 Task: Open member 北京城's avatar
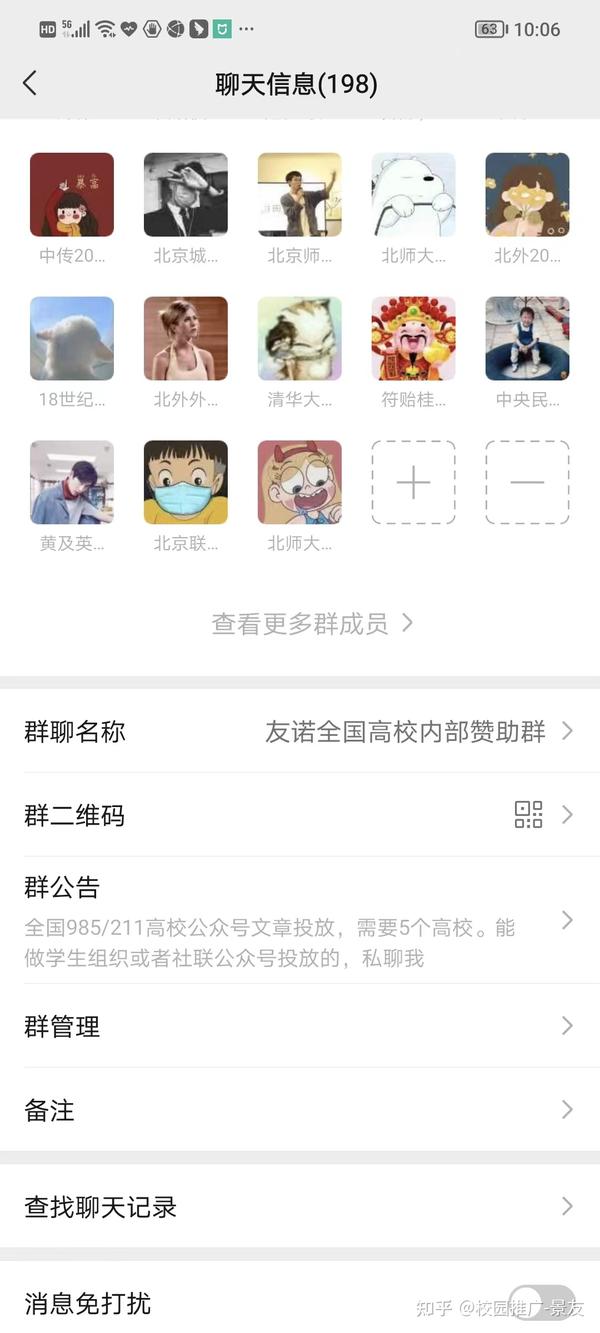[186, 195]
